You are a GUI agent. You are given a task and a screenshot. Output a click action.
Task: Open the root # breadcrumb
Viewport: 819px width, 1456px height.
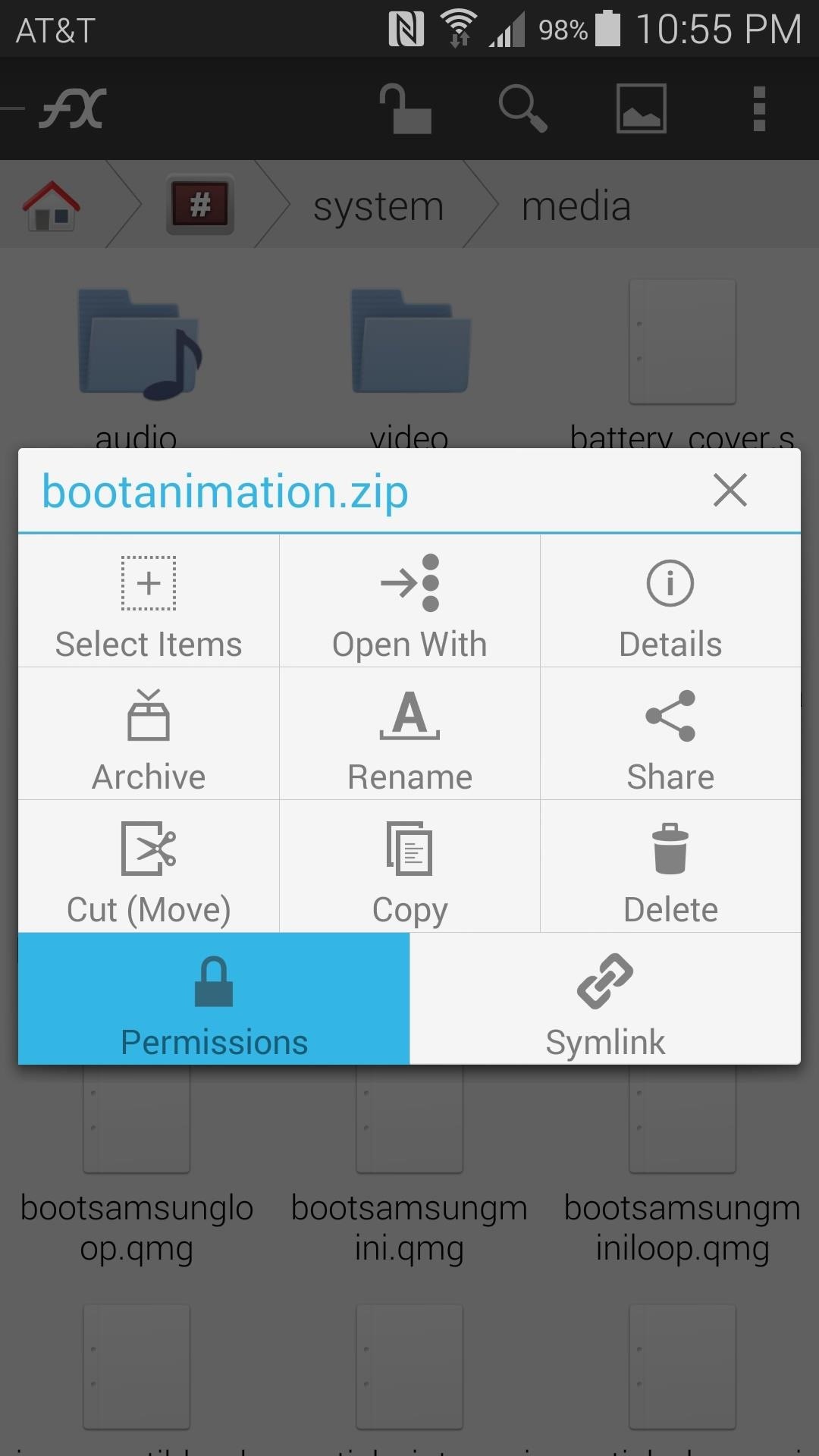pyautogui.click(x=199, y=205)
